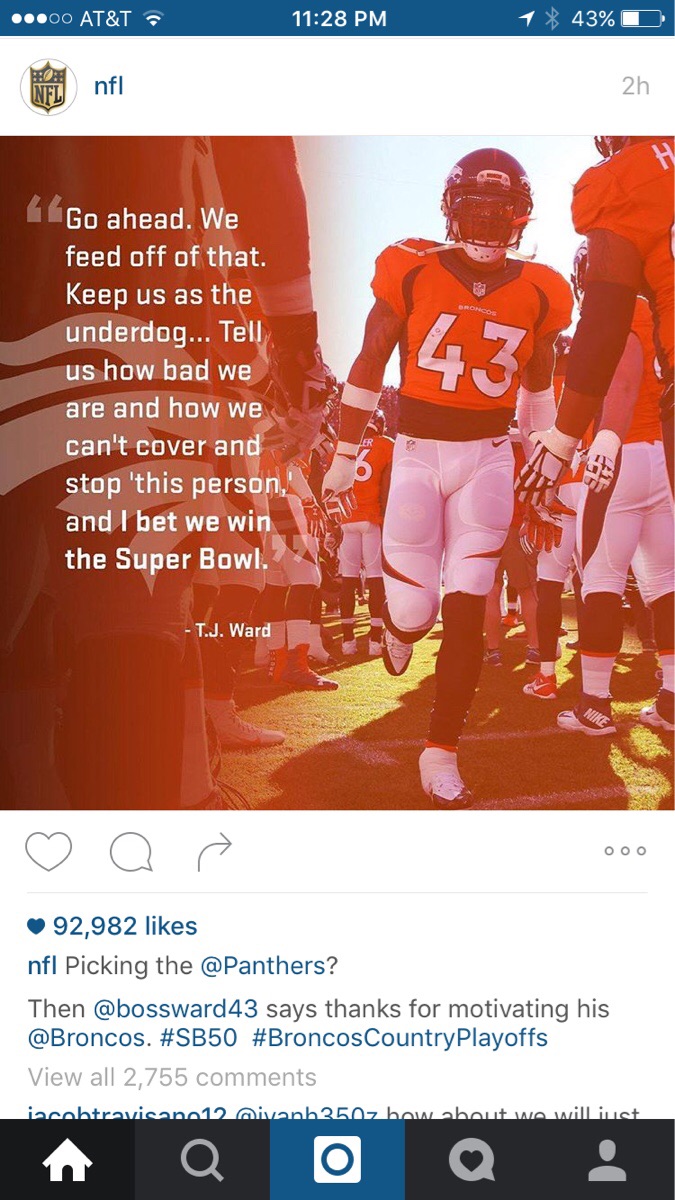Open the Camera tab
675x1200 pixels.
click(x=337, y=1160)
